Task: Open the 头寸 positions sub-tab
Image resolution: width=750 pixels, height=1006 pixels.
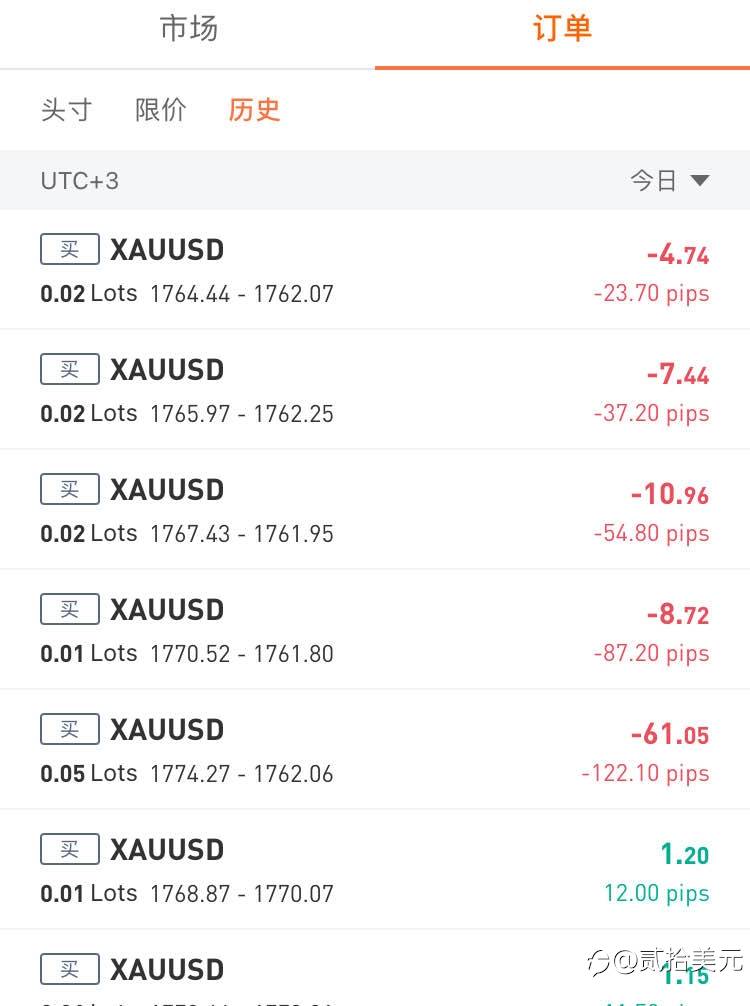Action: point(66,110)
